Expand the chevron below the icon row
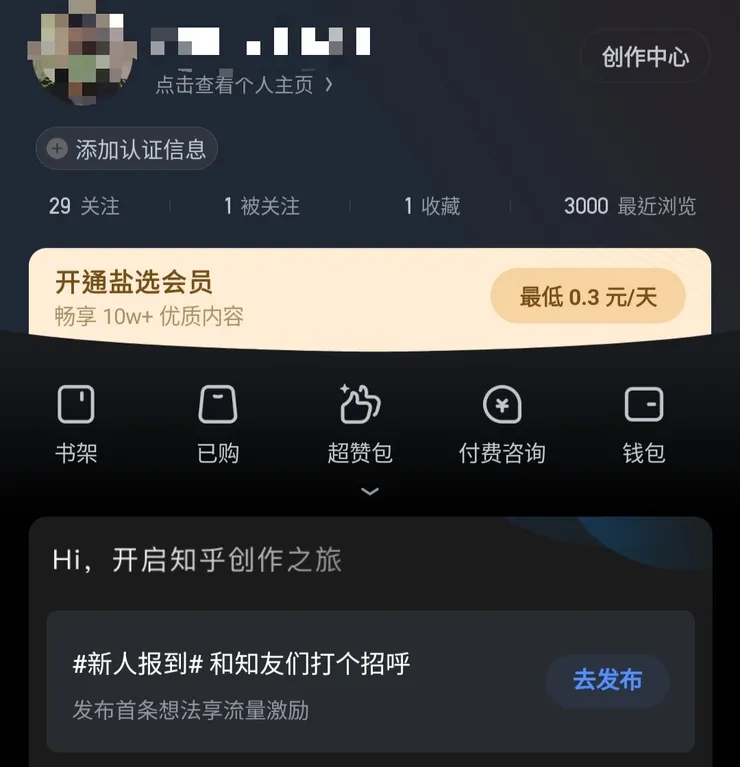 click(370, 491)
